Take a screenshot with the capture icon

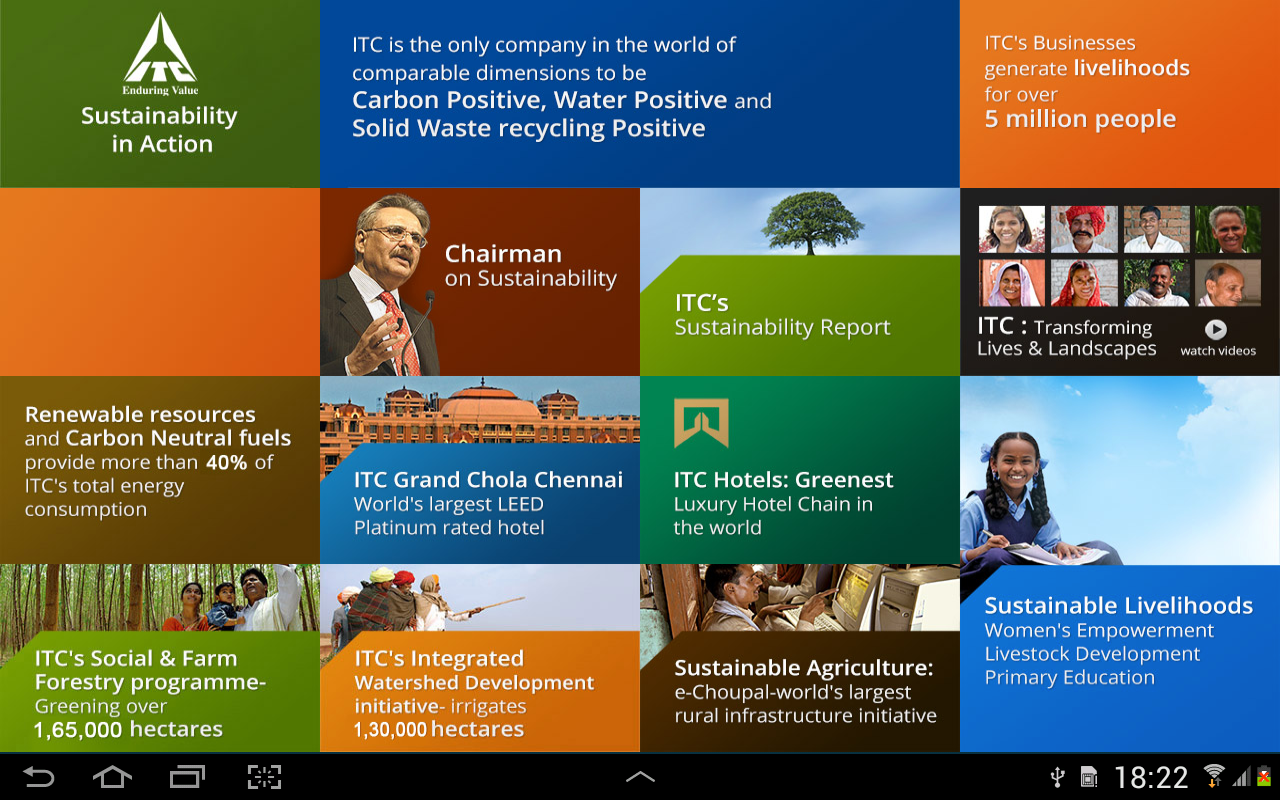[x=264, y=777]
